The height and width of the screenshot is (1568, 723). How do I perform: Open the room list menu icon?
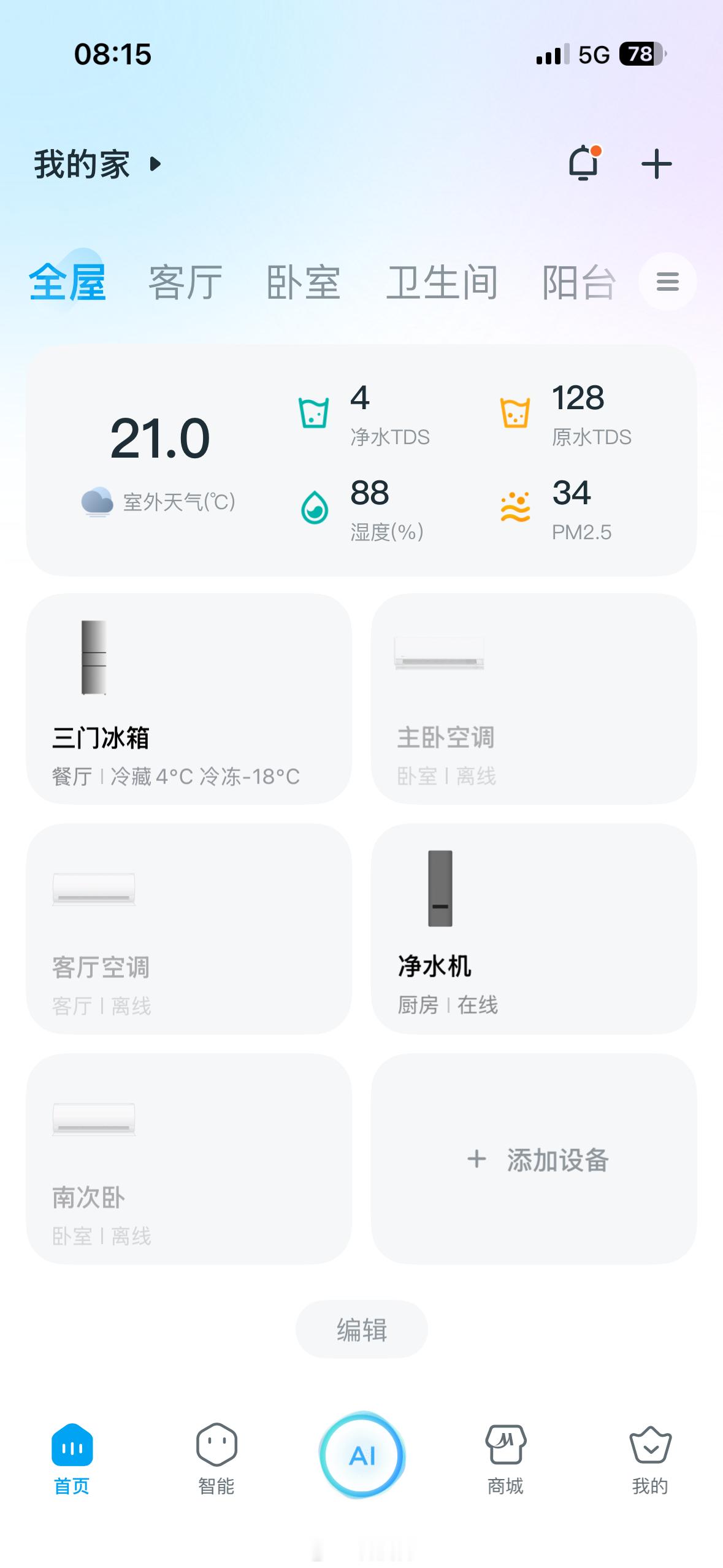(667, 282)
